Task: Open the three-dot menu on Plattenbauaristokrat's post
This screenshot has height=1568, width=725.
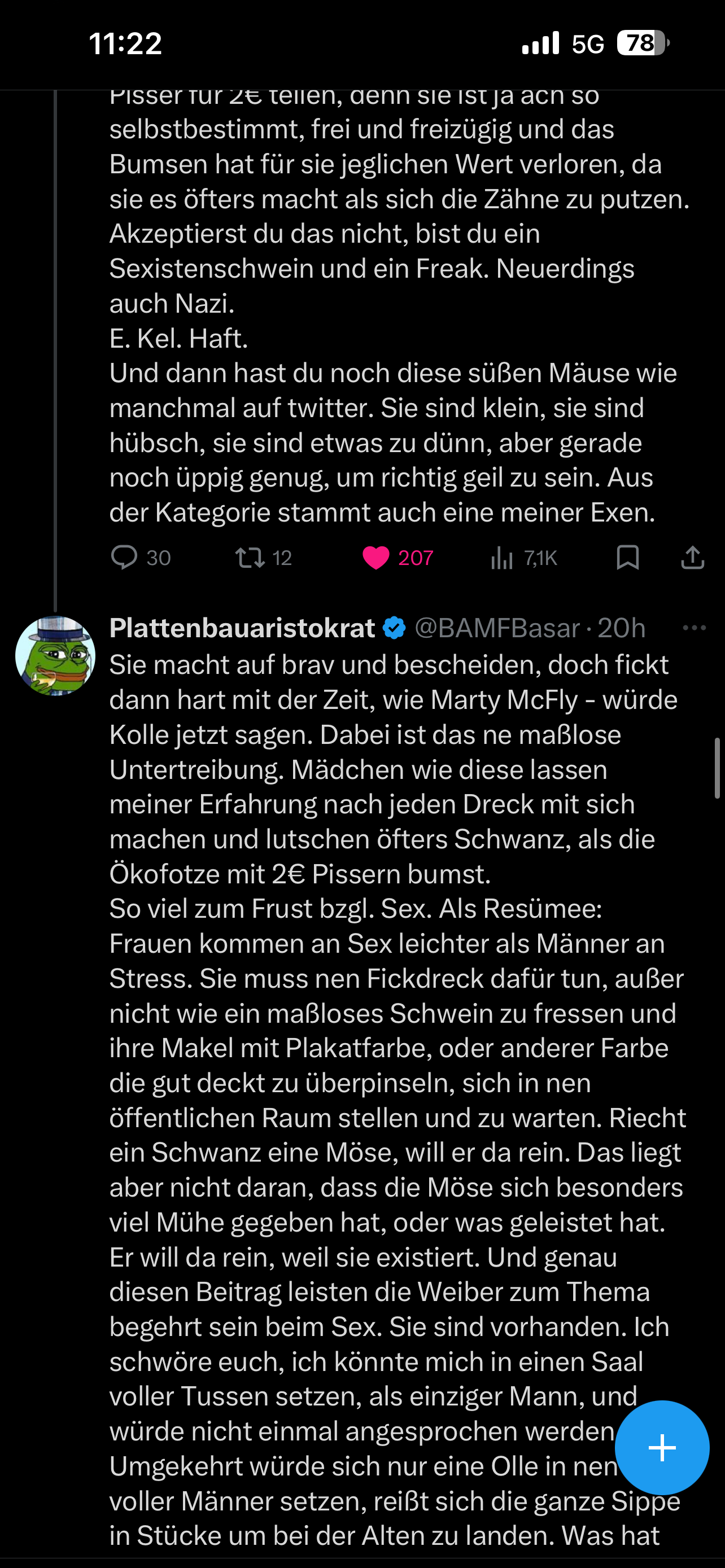Action: tap(694, 628)
